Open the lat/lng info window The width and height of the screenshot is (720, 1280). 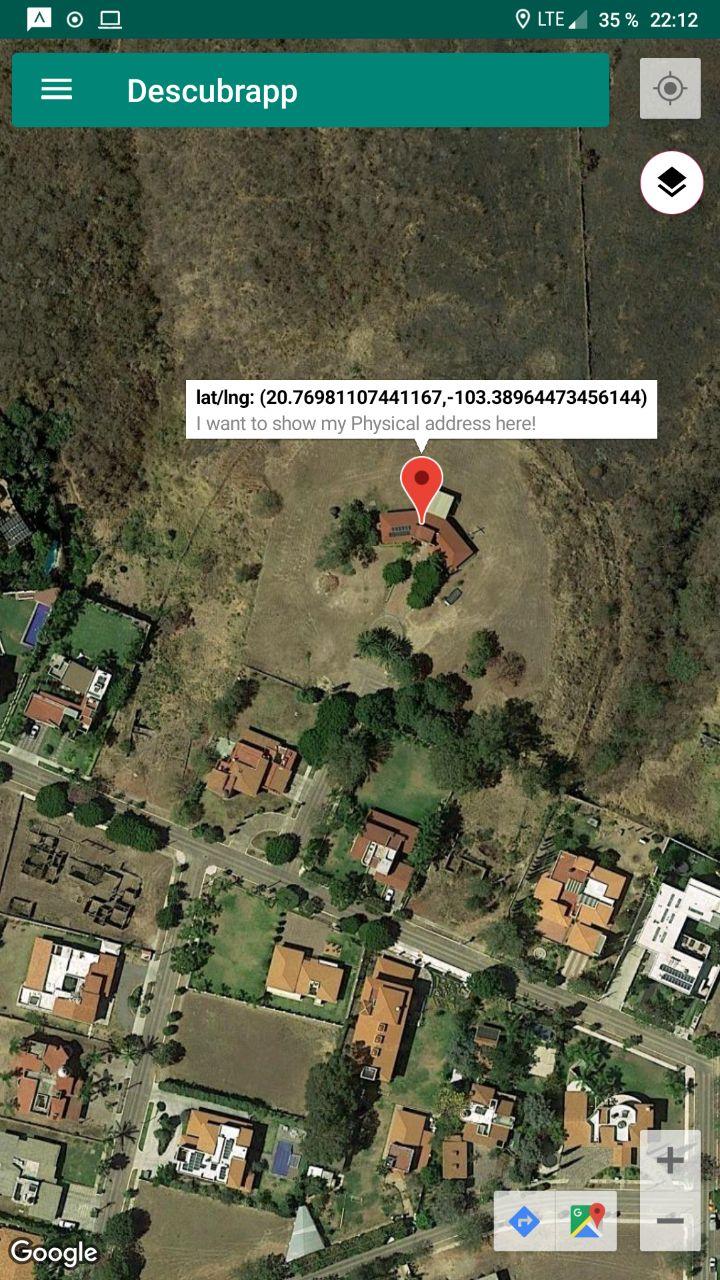pyautogui.click(x=421, y=409)
